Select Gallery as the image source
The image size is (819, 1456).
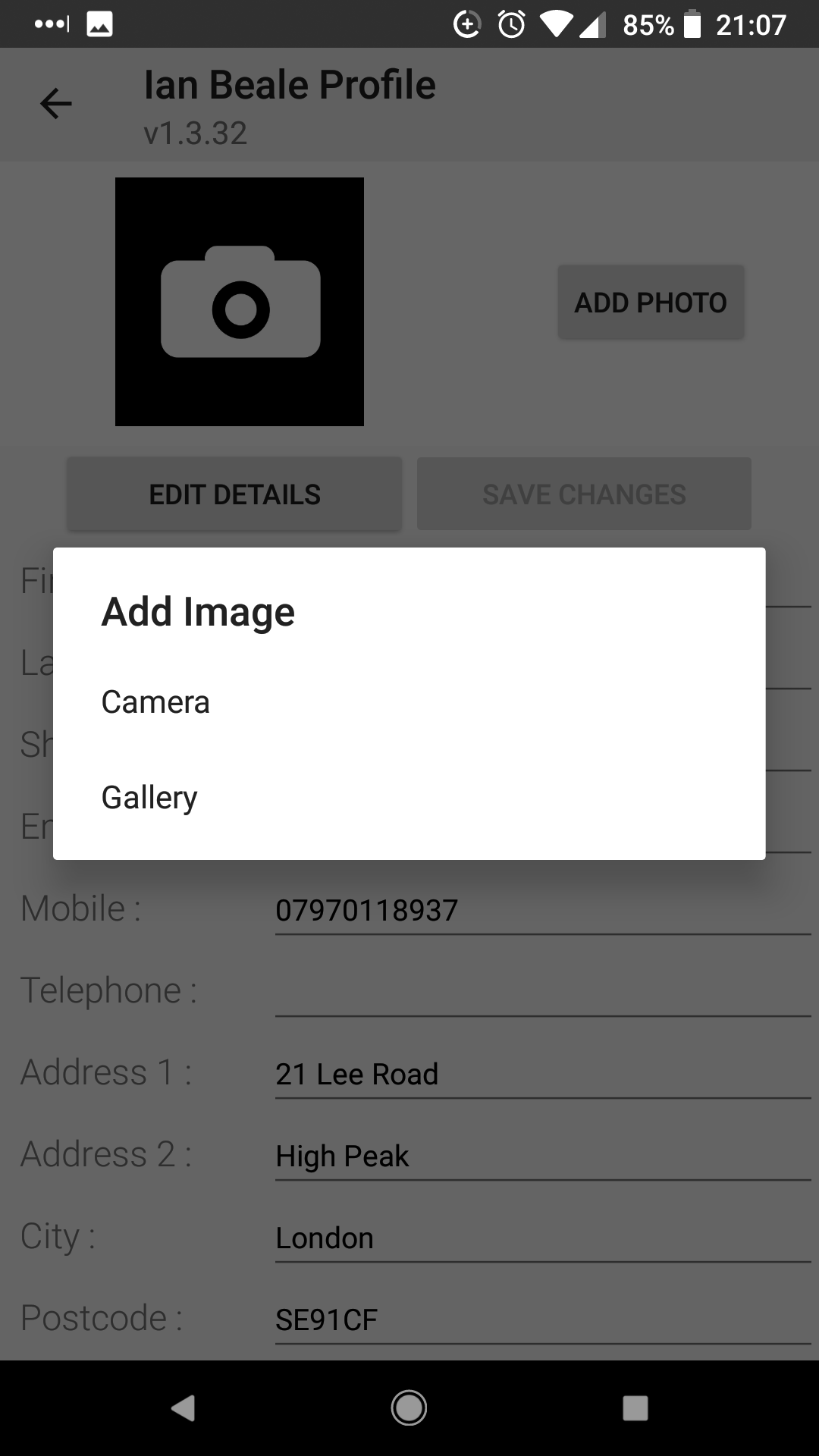[x=149, y=798]
